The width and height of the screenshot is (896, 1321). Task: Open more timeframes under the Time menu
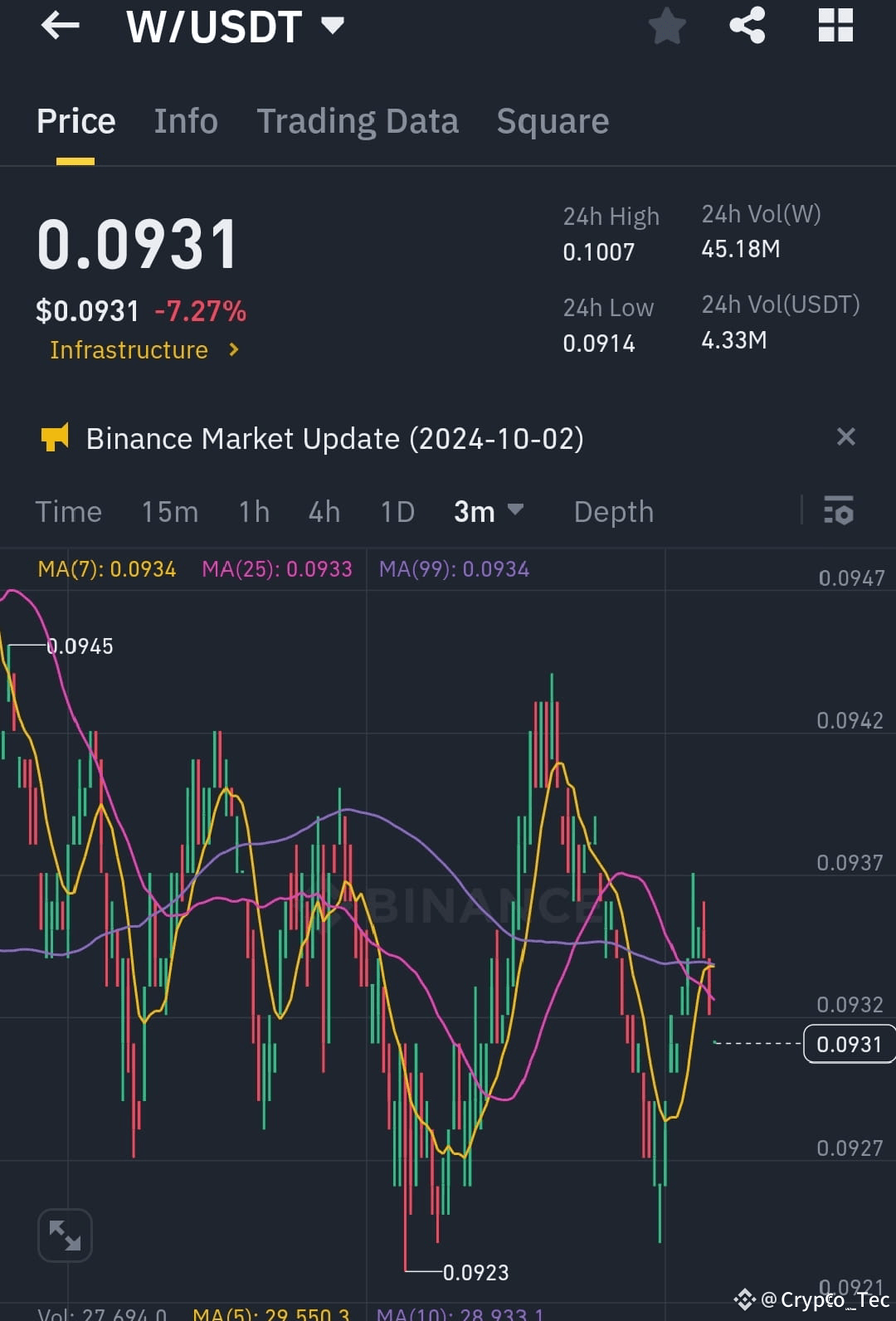click(x=68, y=511)
